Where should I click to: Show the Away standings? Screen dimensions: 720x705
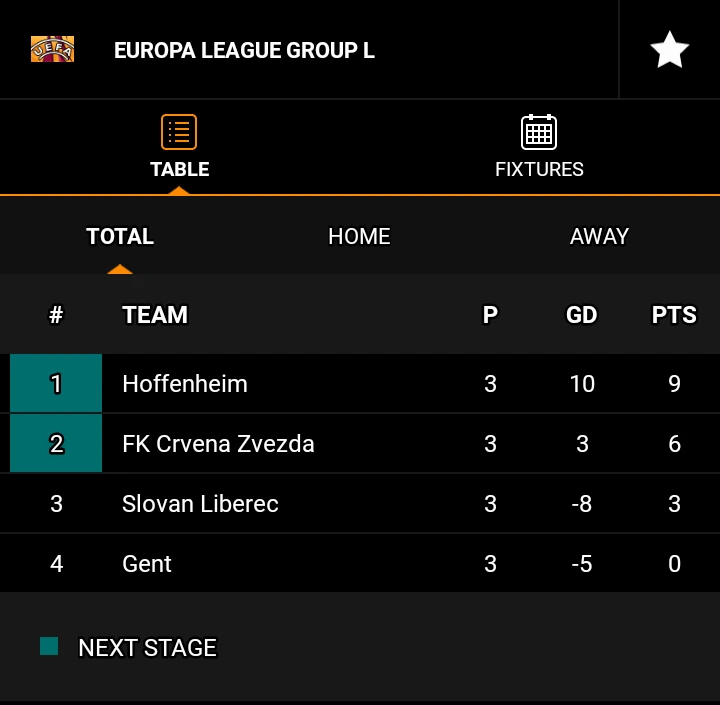coord(599,237)
